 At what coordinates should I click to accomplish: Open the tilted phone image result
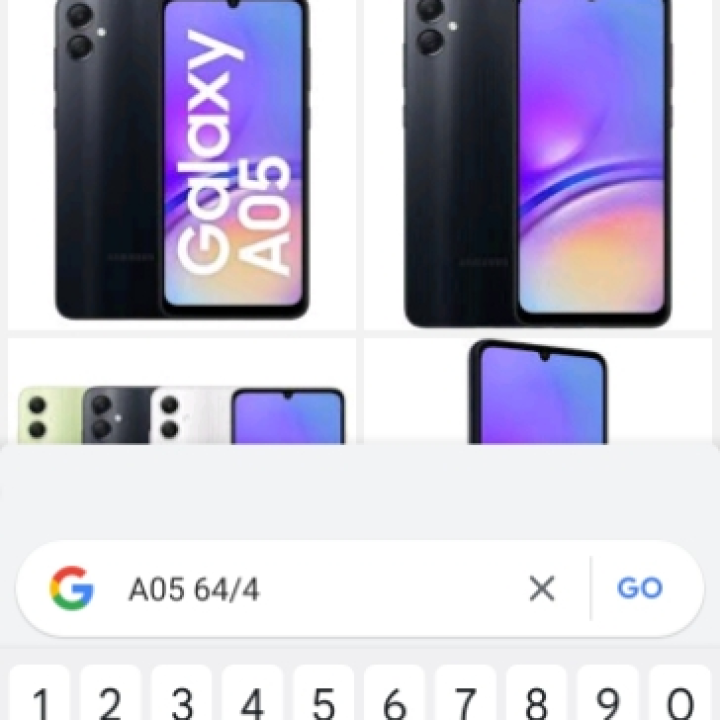pos(538,395)
